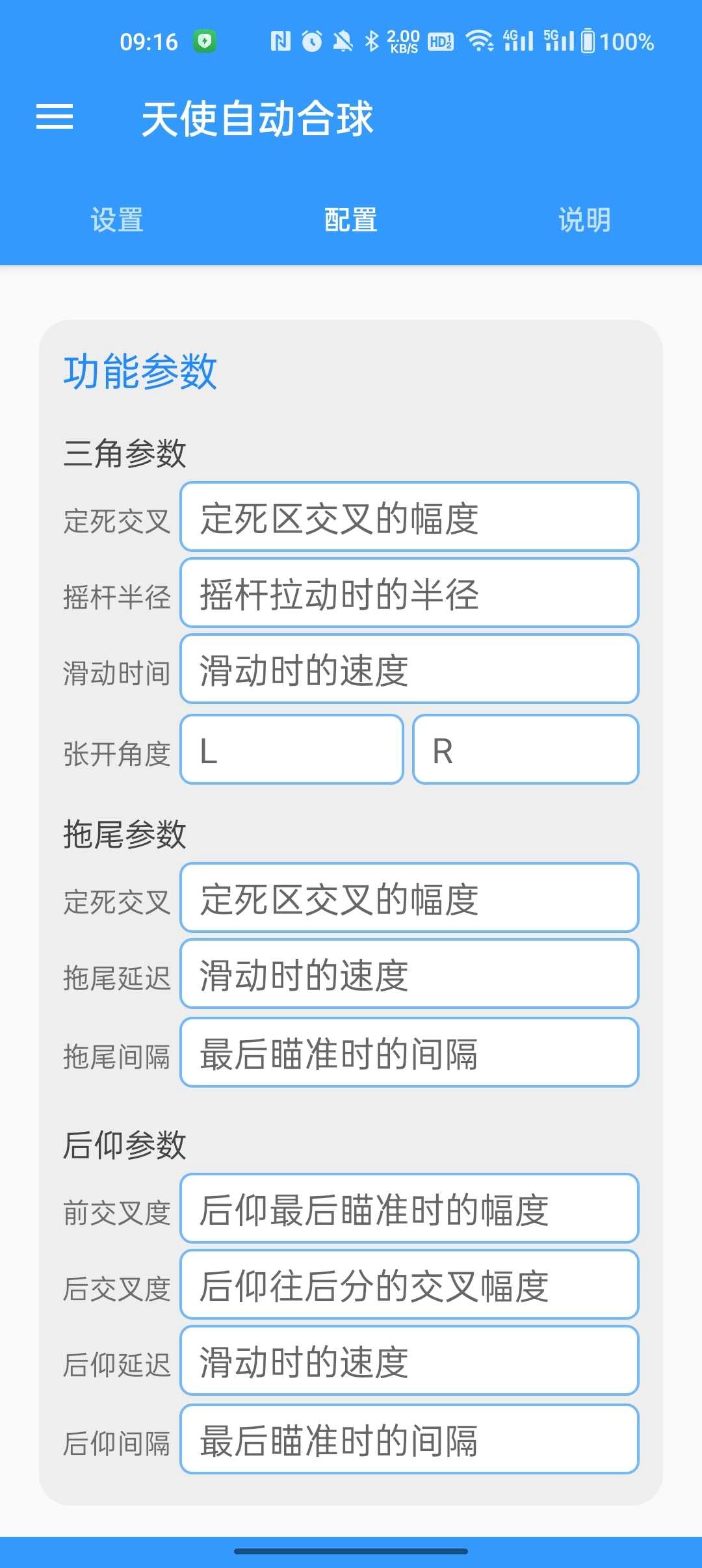702x1568 pixels.
Task: Open the hamburger drawer menu
Action: tap(55, 117)
